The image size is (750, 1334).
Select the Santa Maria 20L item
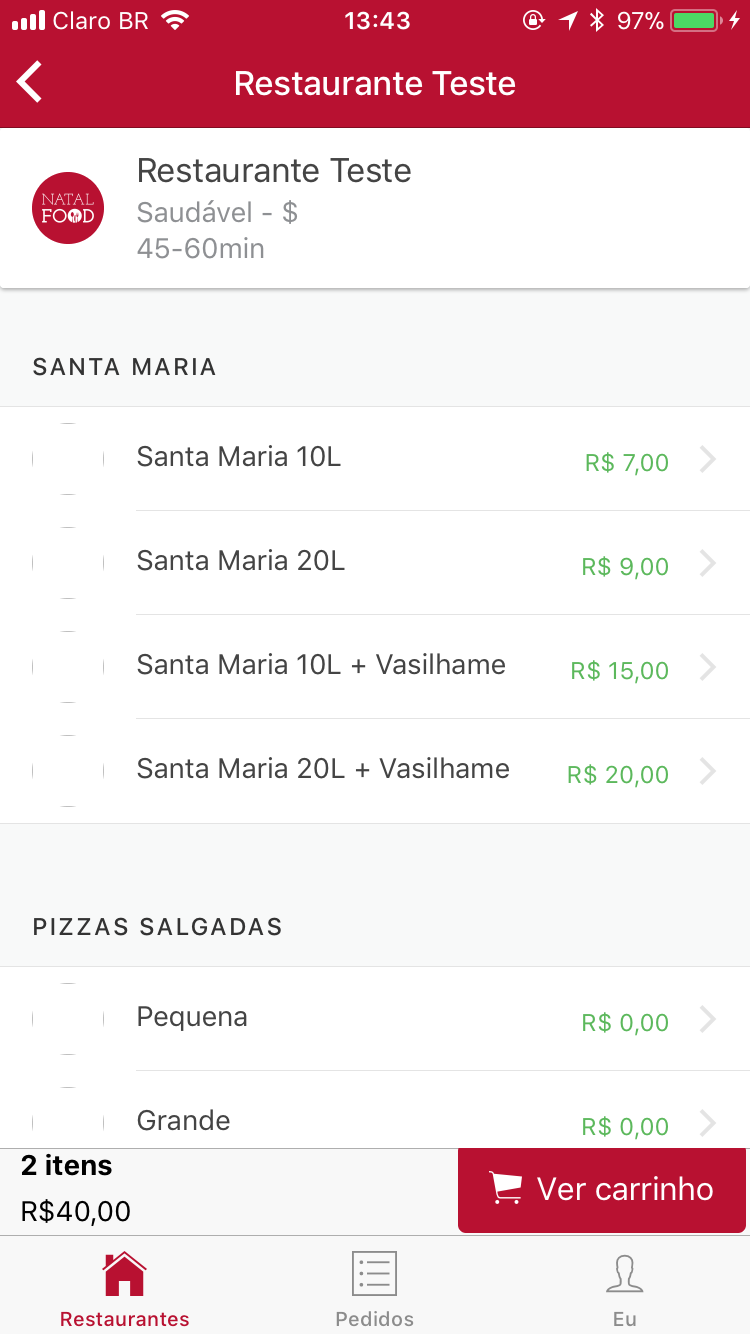pos(375,563)
